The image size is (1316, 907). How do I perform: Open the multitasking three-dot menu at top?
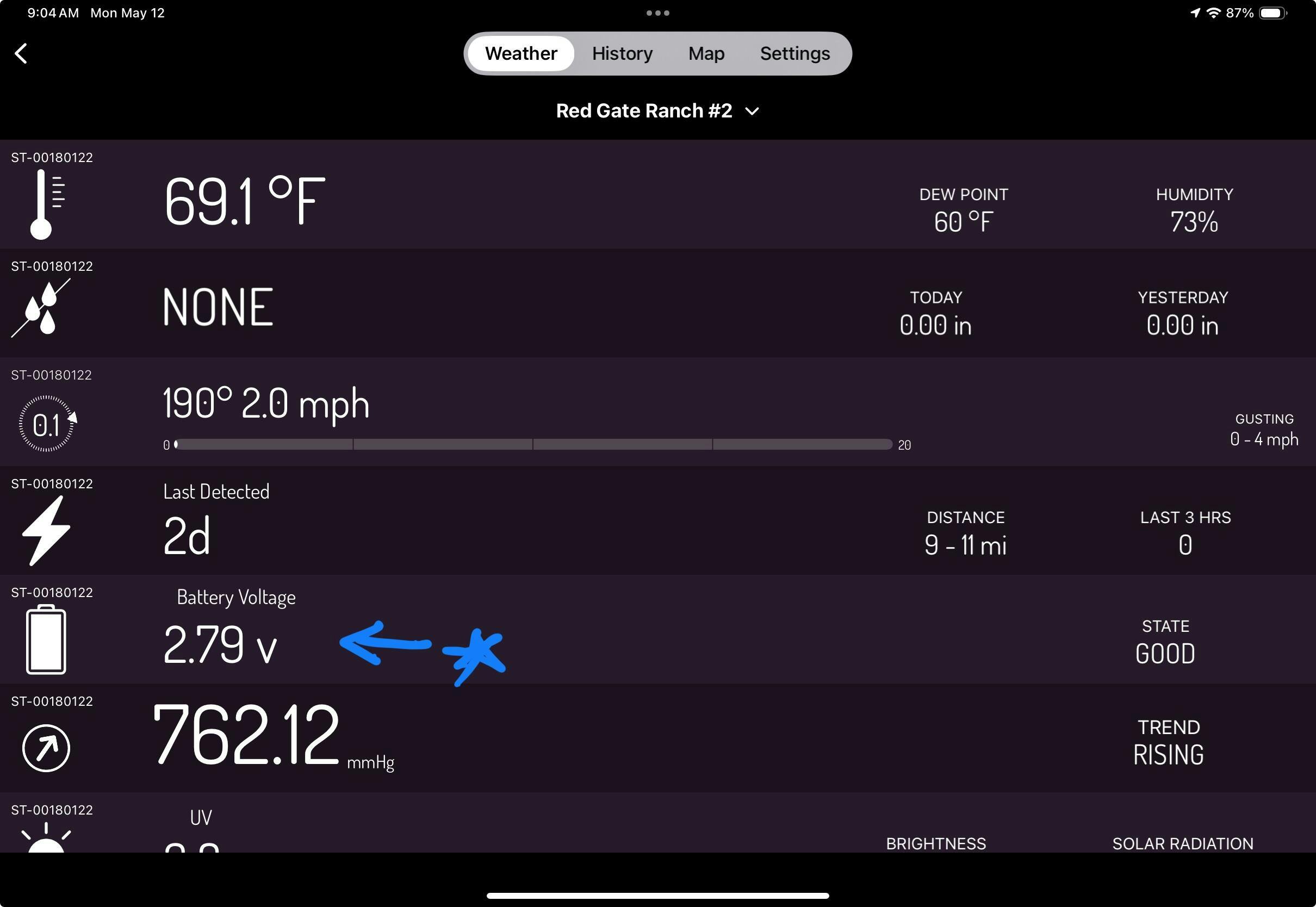(x=657, y=13)
